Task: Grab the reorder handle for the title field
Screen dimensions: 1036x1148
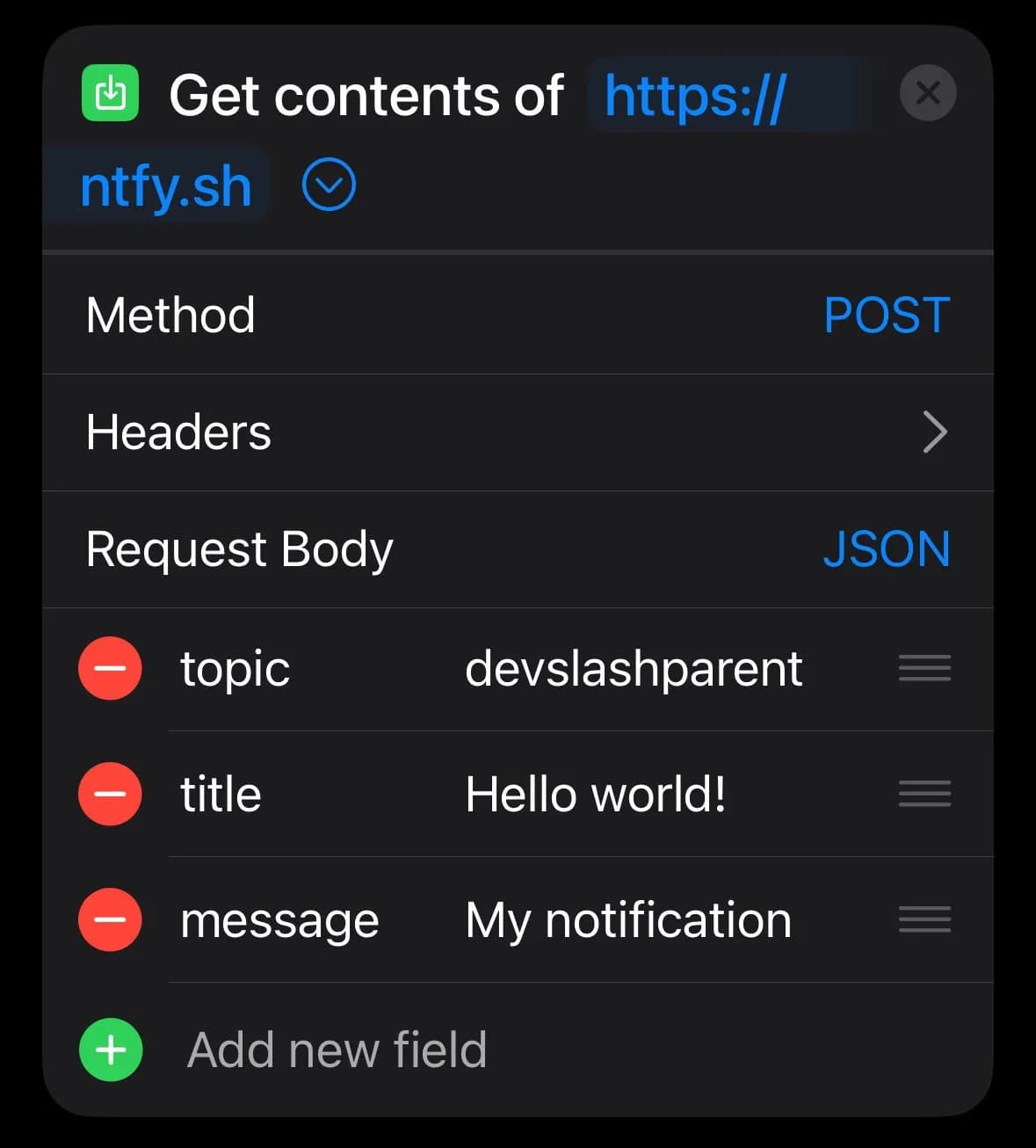Action: tap(924, 794)
